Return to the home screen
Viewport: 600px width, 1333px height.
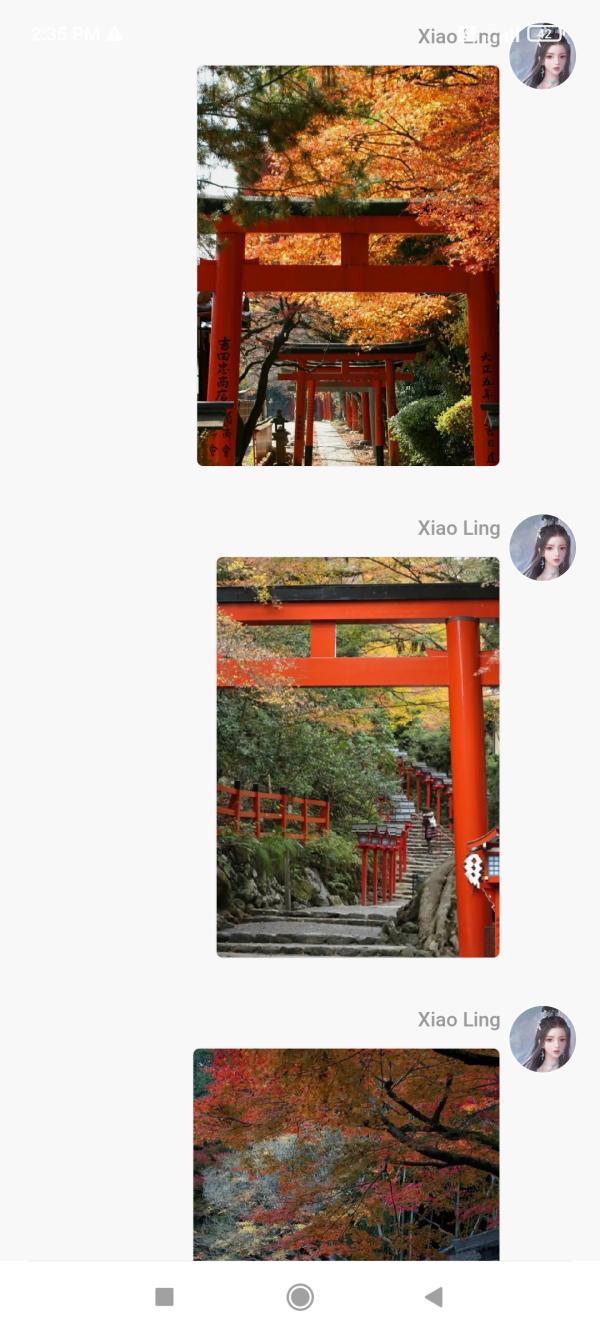tap(300, 1297)
